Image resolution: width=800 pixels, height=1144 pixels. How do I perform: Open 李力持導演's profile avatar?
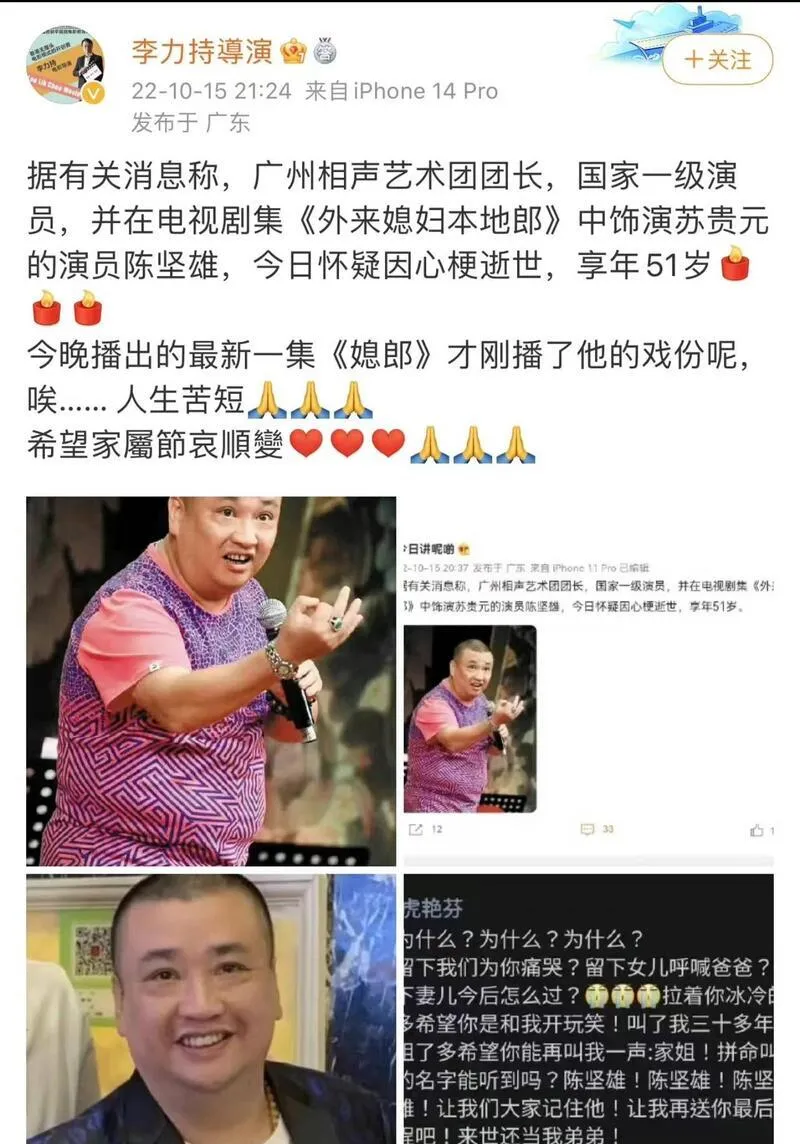click(x=65, y=66)
